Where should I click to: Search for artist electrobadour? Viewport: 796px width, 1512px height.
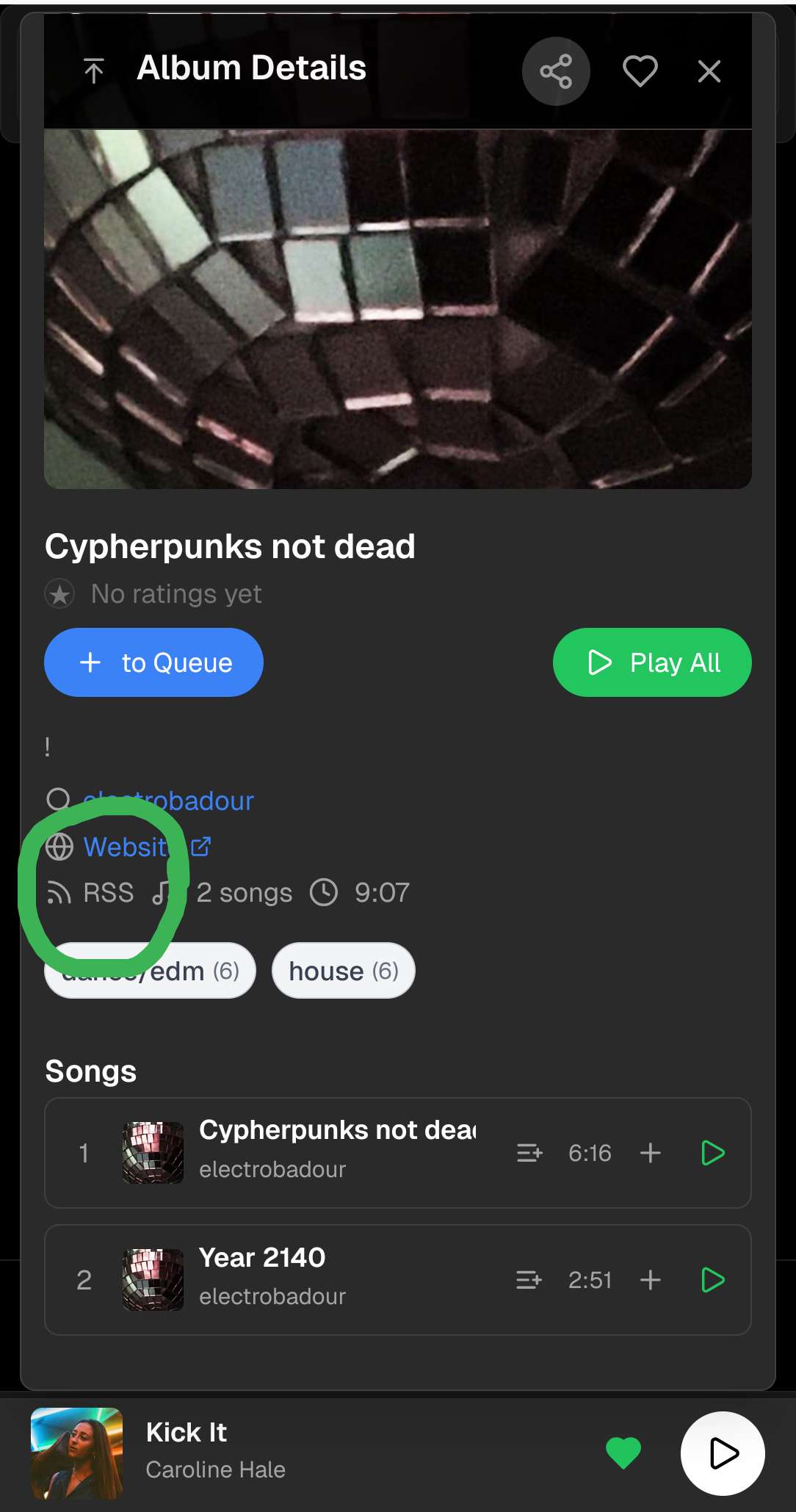pyautogui.click(x=168, y=800)
